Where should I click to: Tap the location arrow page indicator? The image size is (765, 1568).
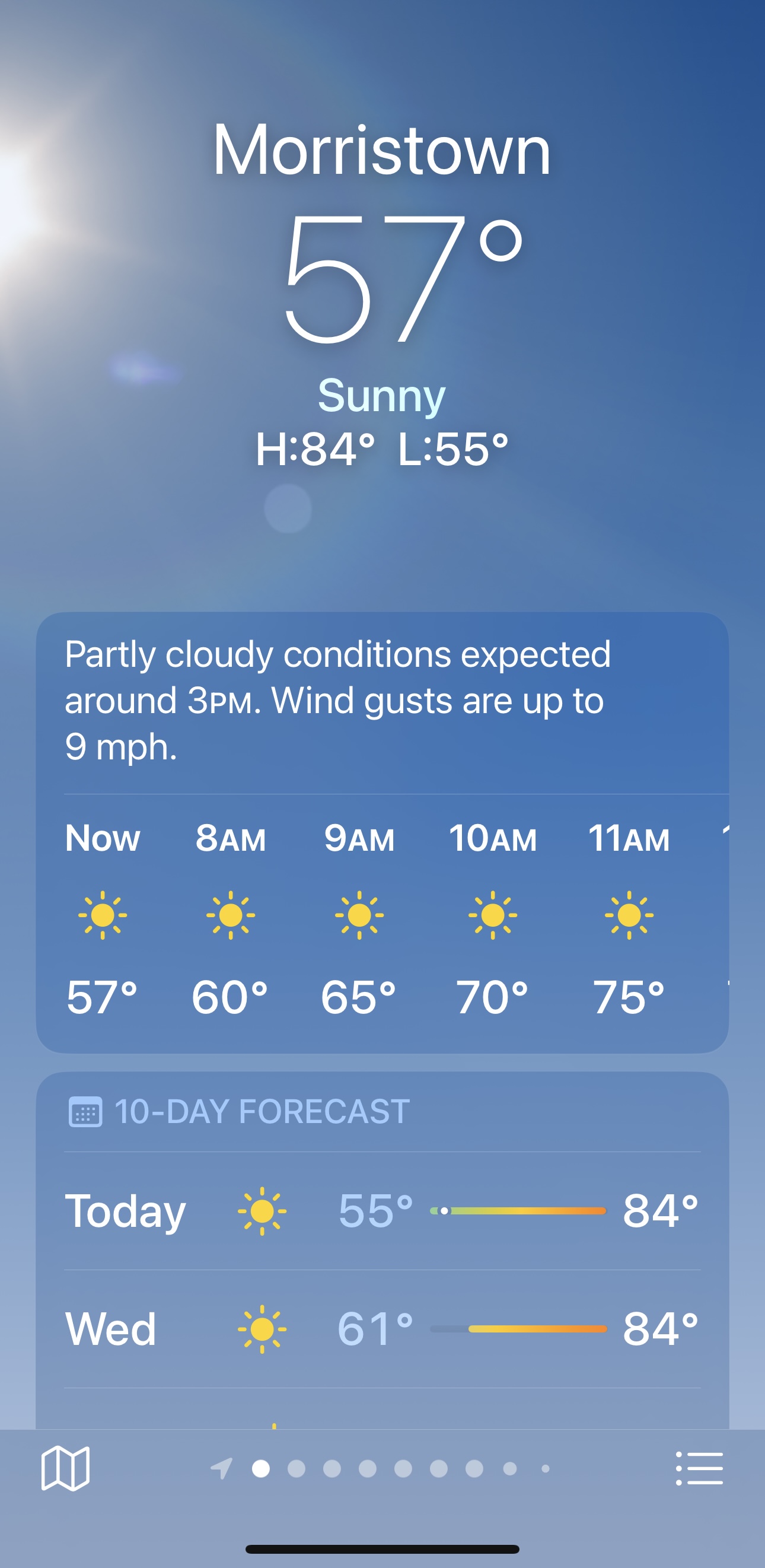(x=222, y=1468)
